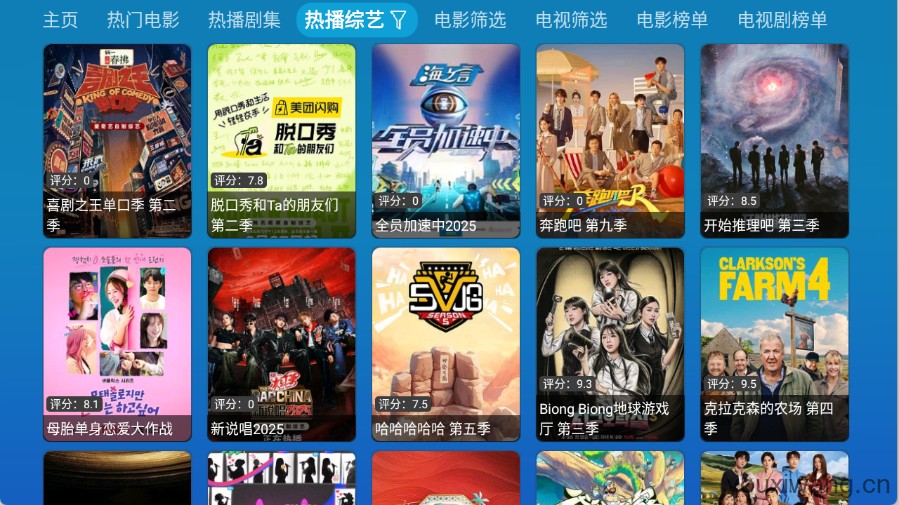Select 新说唱2025
The width and height of the screenshot is (899, 505).
click(x=281, y=344)
